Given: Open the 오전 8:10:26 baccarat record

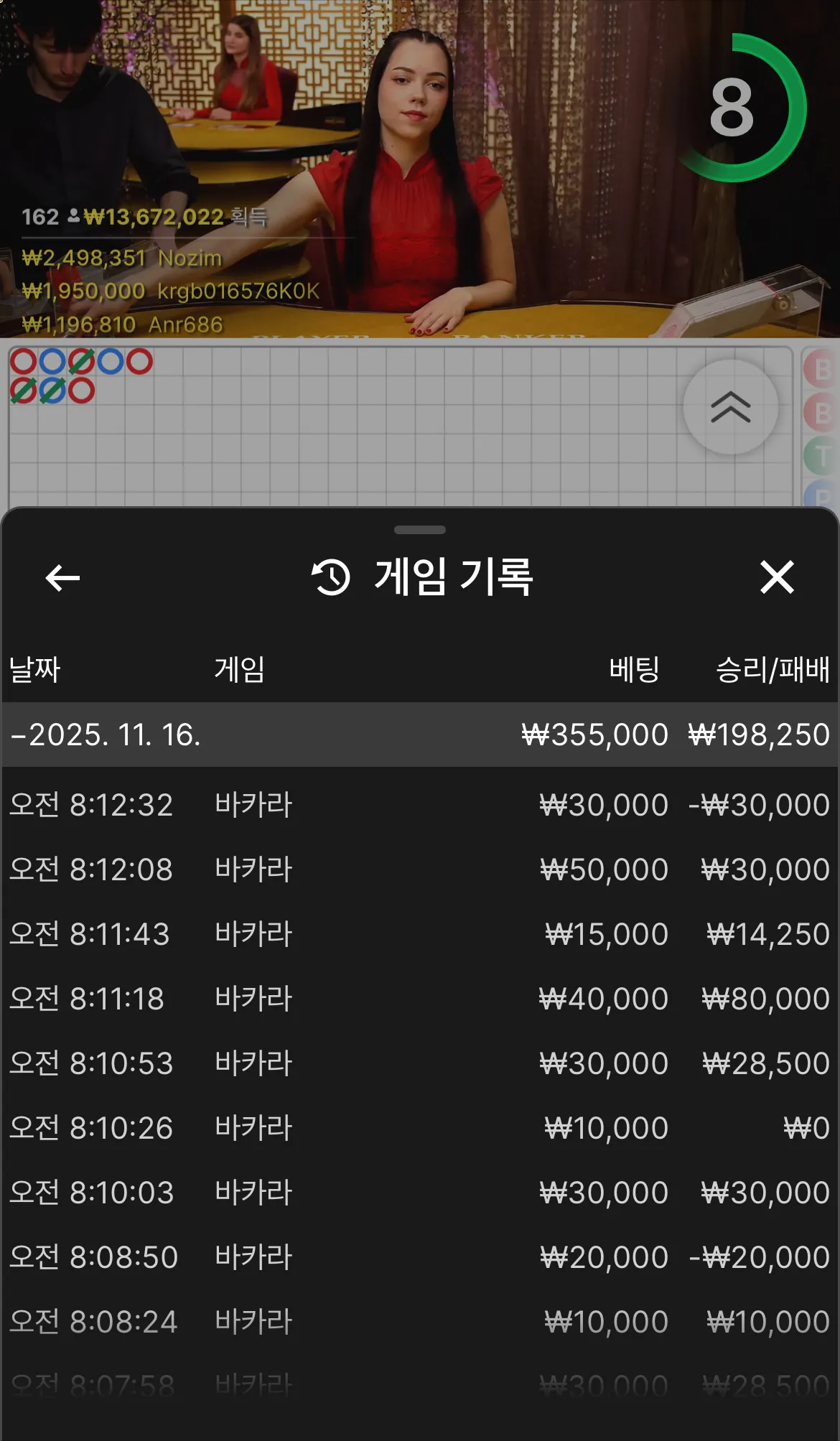Looking at the screenshot, I should [x=420, y=1128].
